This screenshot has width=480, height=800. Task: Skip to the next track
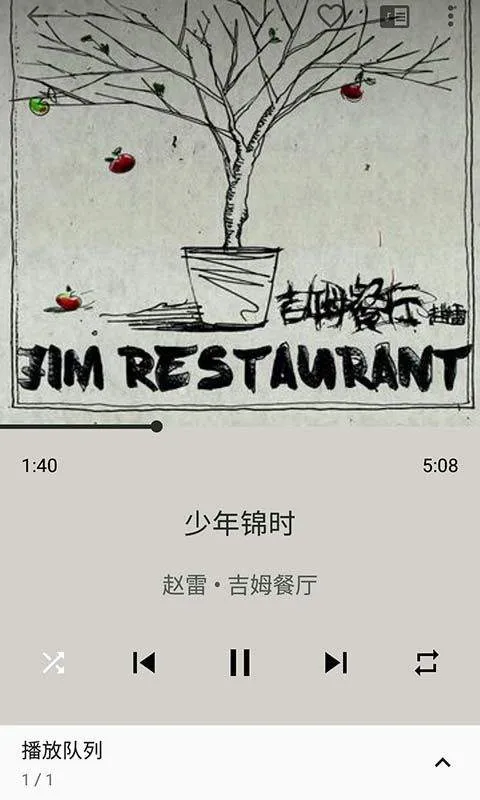(x=336, y=663)
